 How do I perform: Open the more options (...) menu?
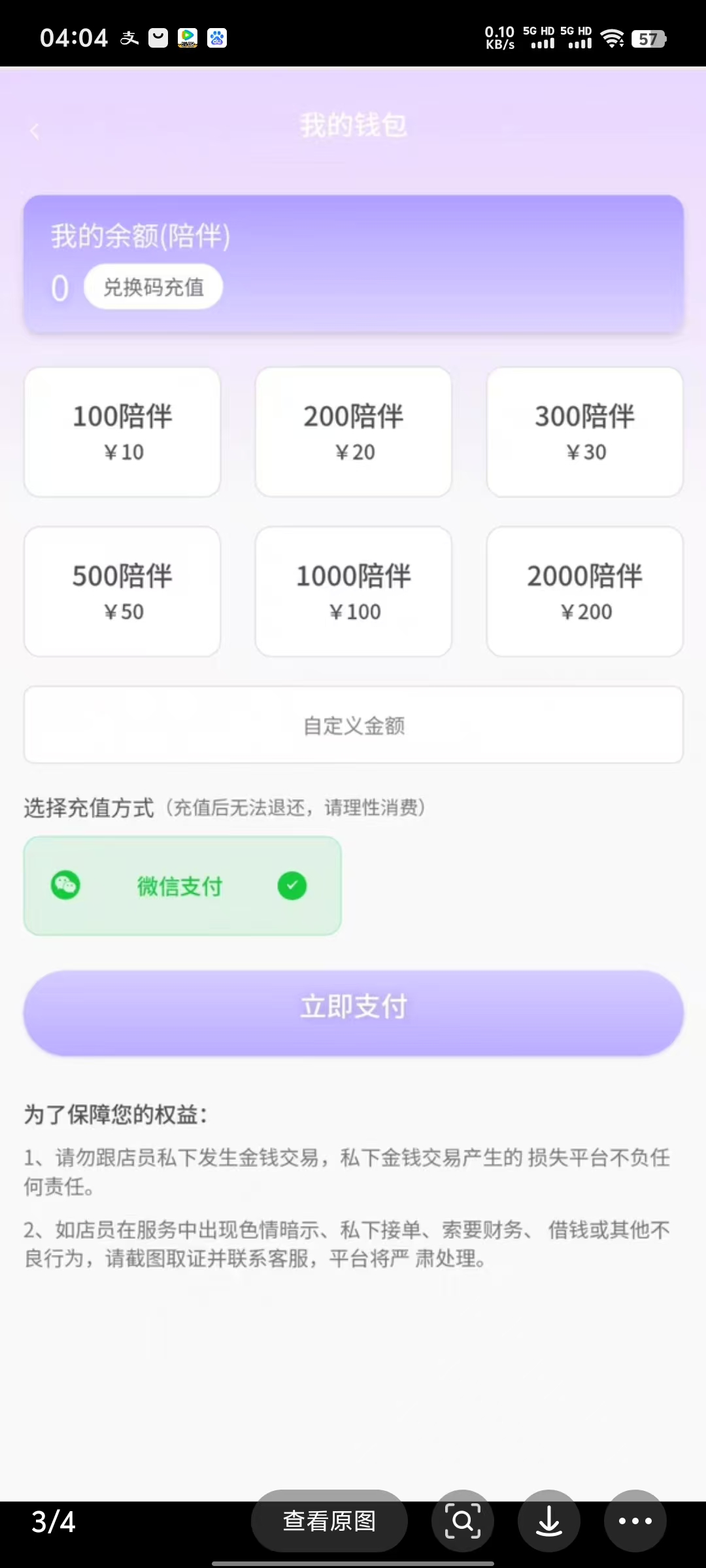tap(635, 1521)
